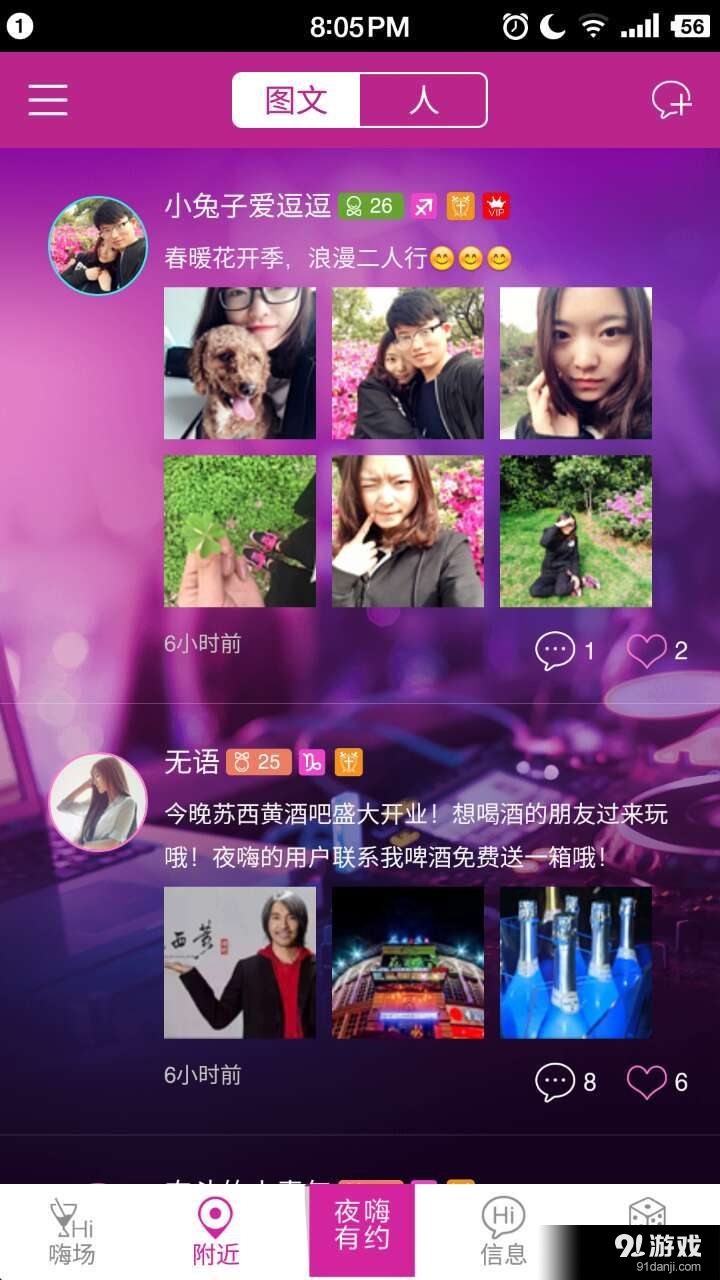Comment on 小兔子爱逗逗's post

(556, 651)
